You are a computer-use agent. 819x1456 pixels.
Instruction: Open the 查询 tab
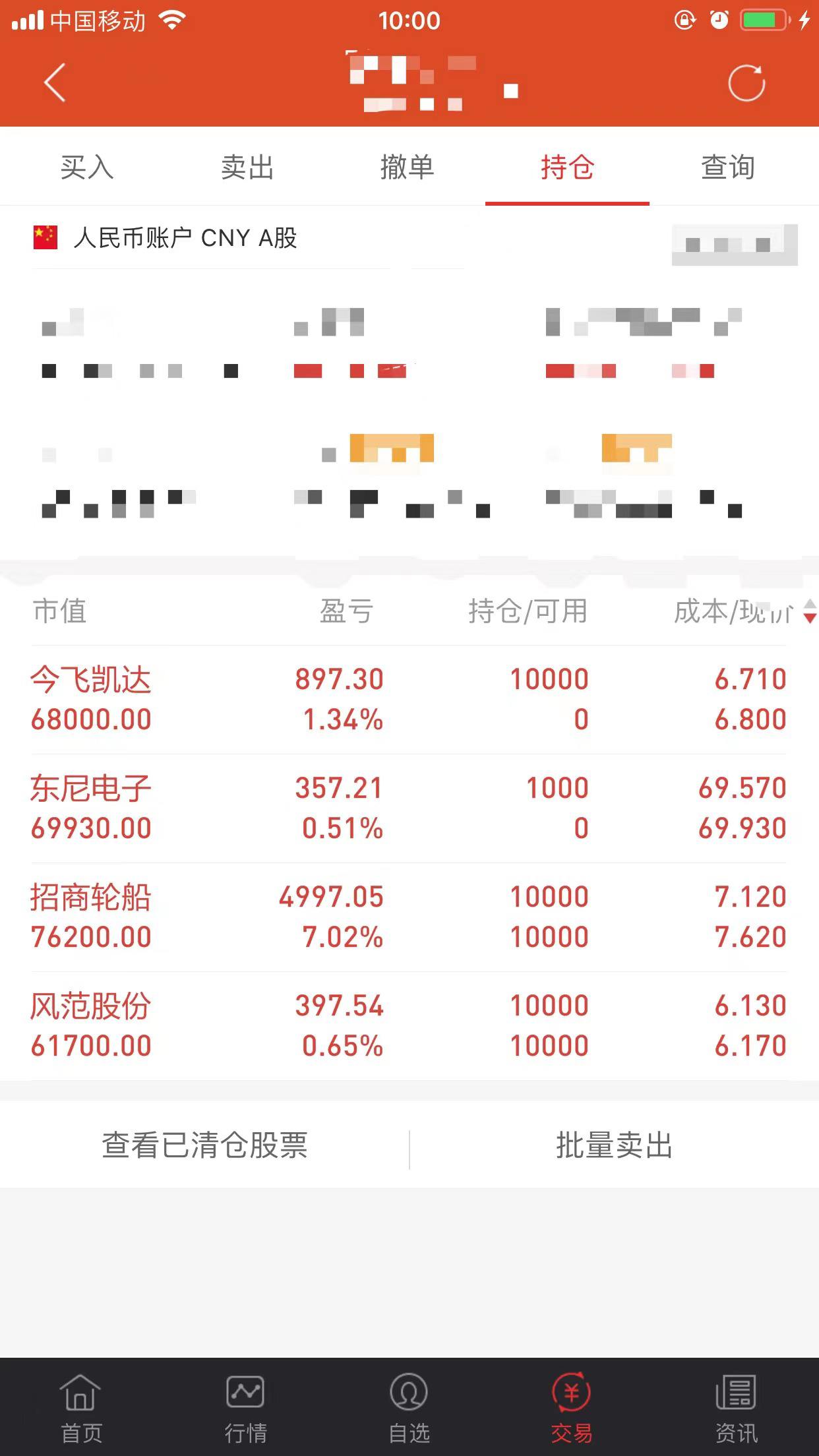727,167
